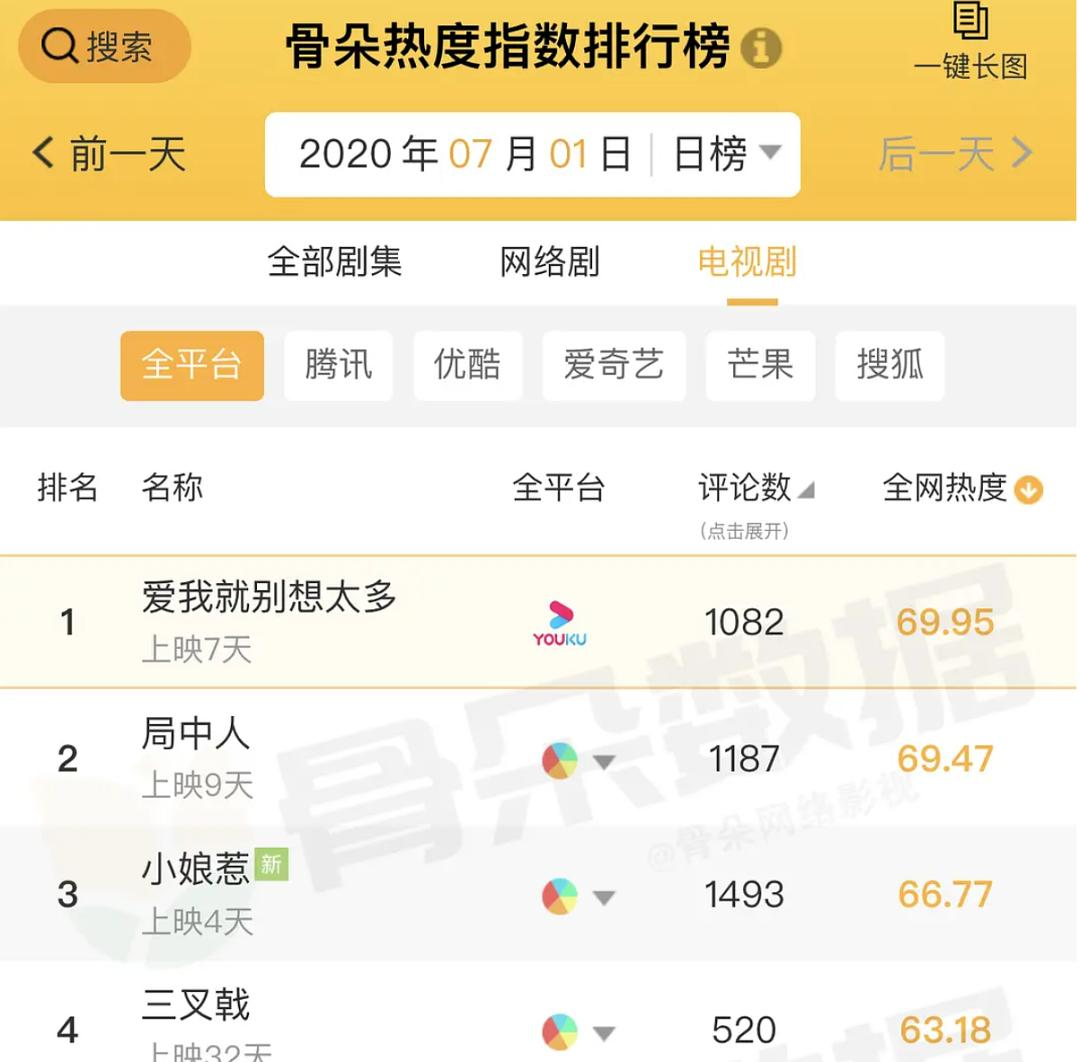Open the 日榜 ranking period dropdown
The image size is (1080, 1062).
726,154
